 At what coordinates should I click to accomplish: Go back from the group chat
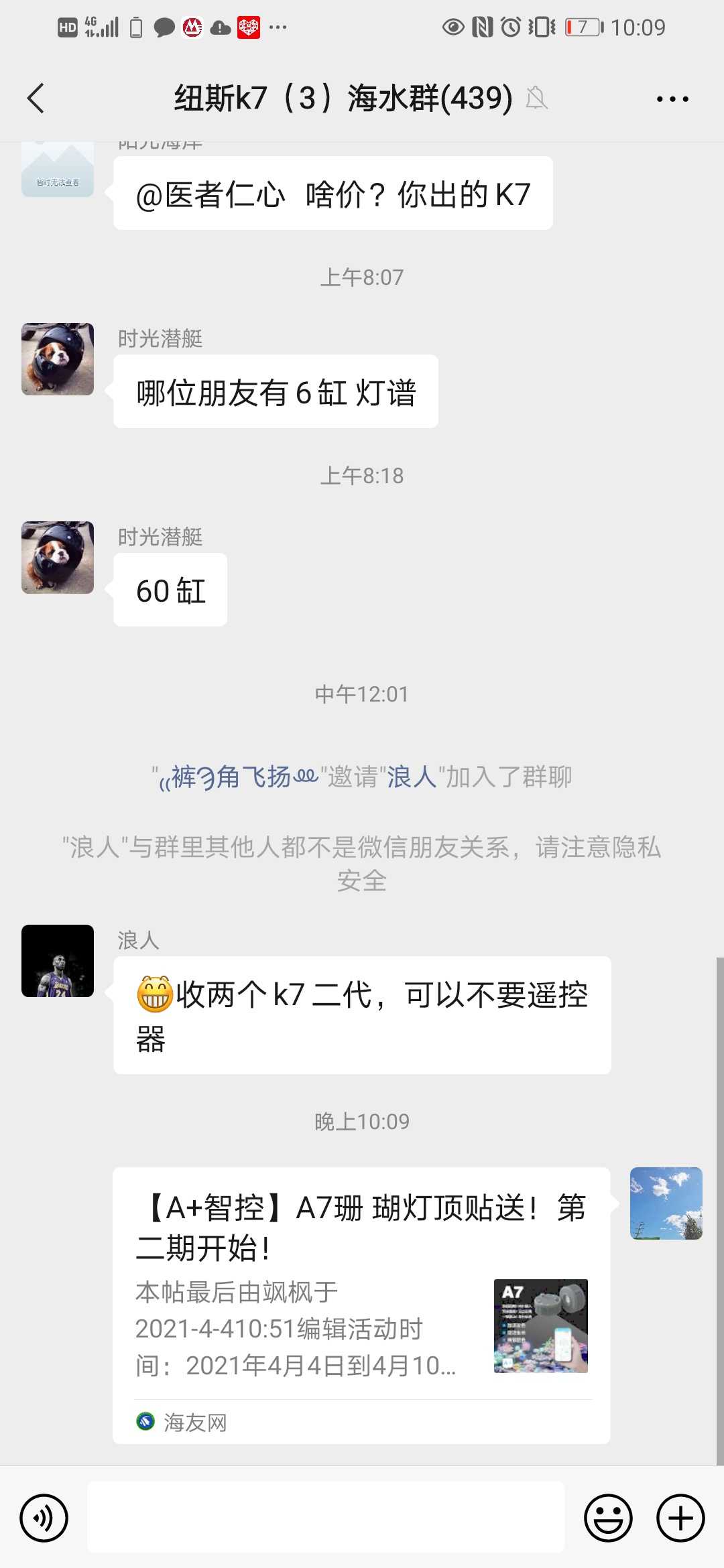36,99
